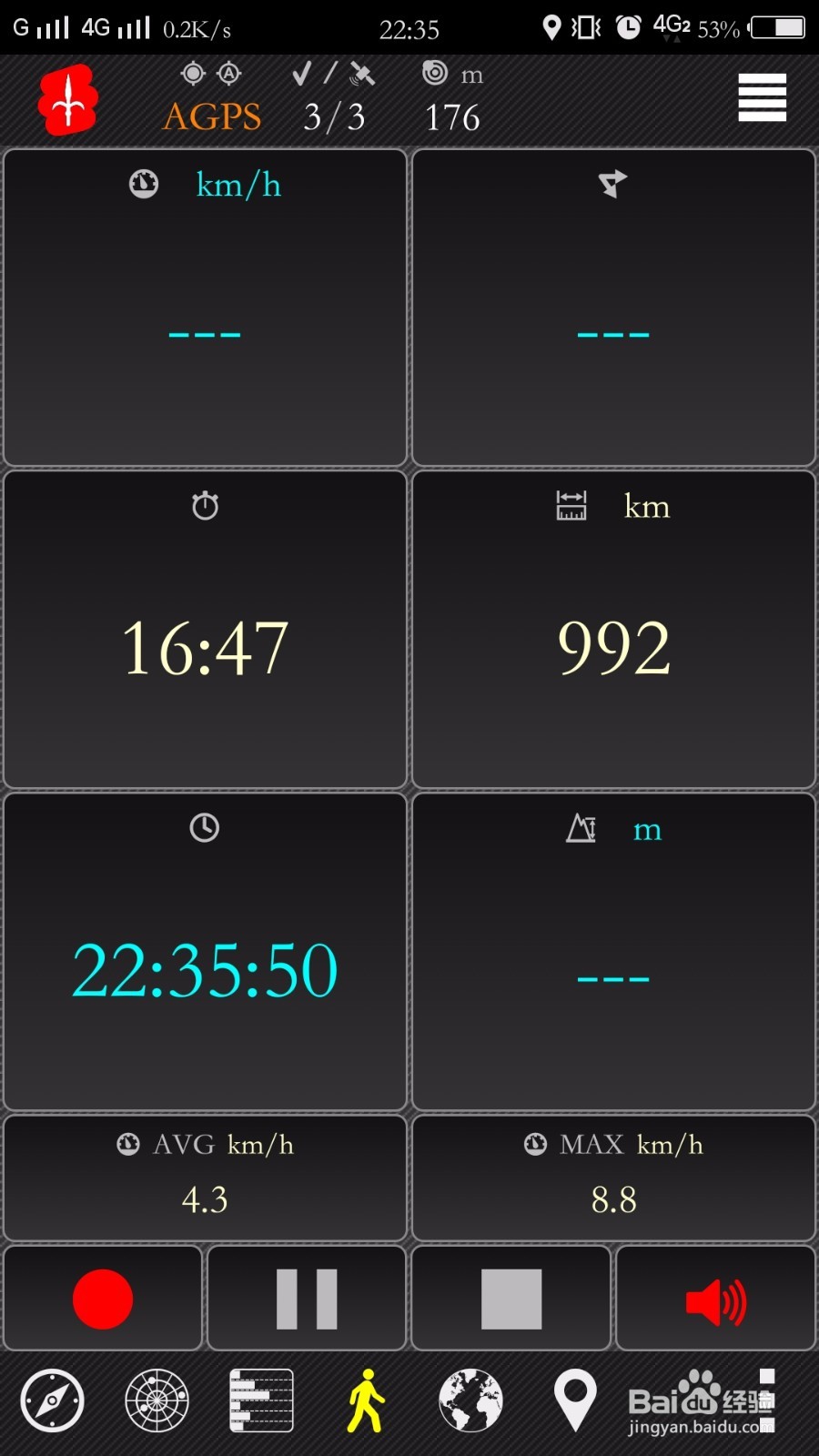Open the satellite radar view
Viewport: 819px width, 1456px height.
157,1400
